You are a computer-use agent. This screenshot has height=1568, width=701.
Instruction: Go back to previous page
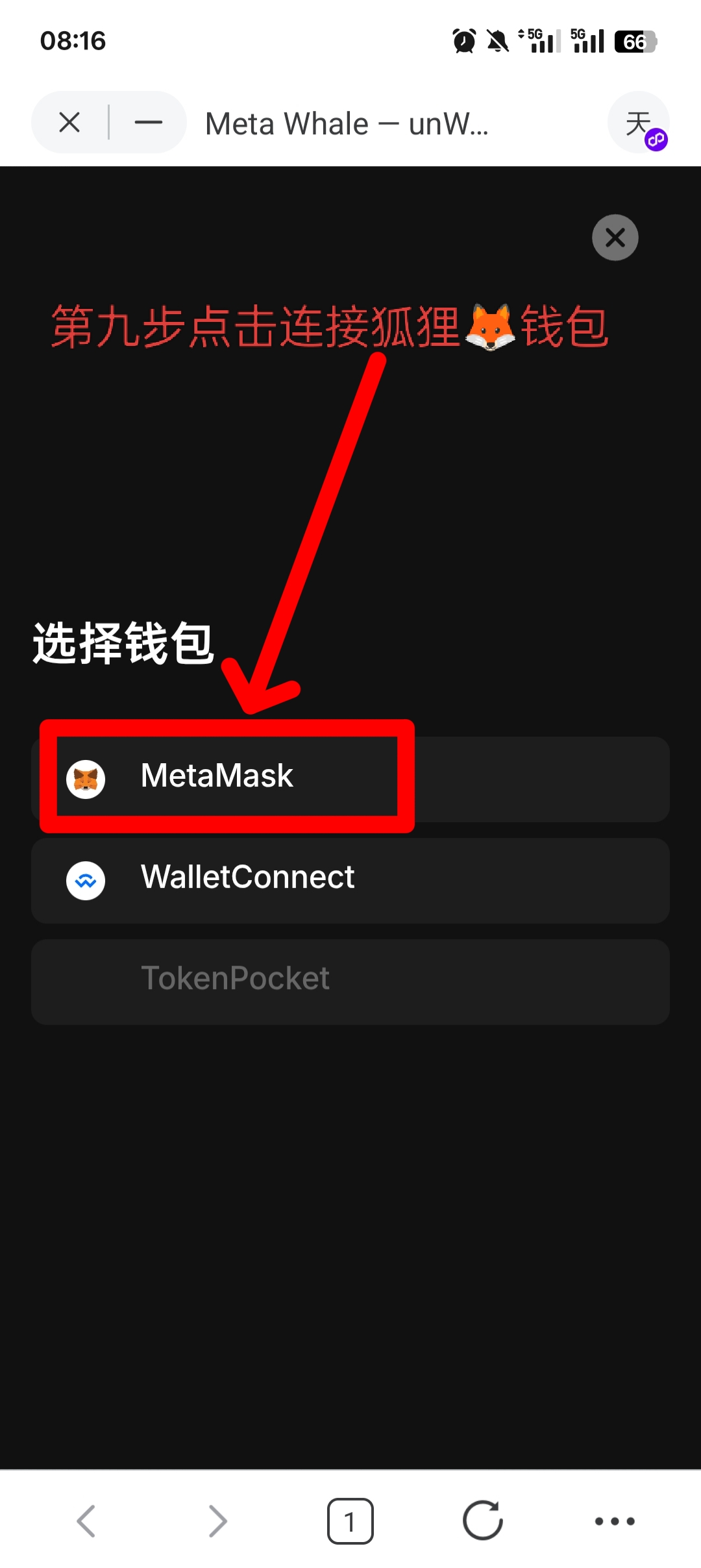(x=86, y=1521)
